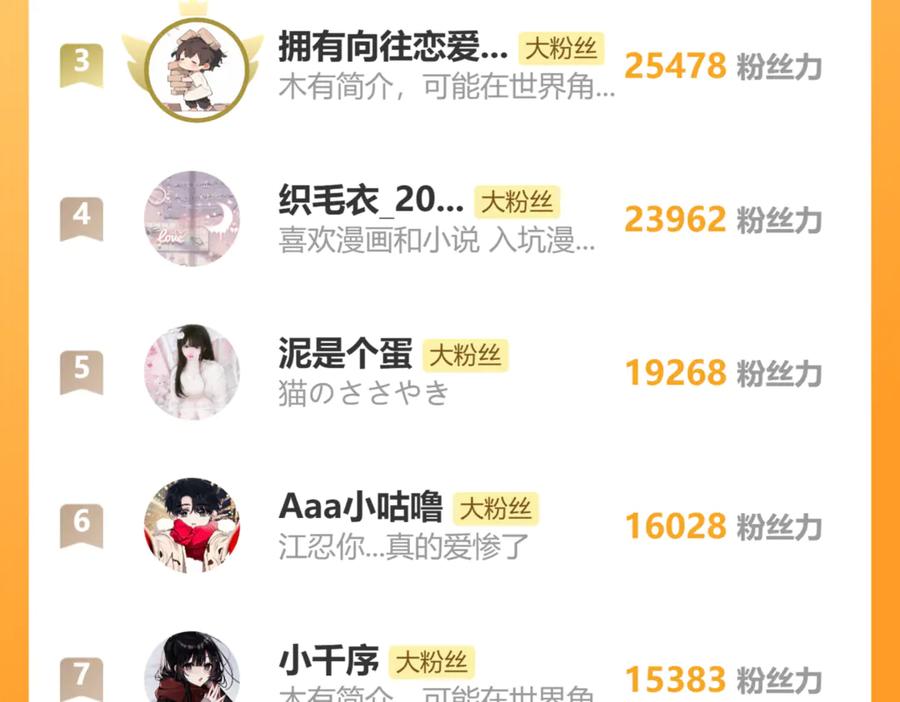The width and height of the screenshot is (900, 702).
Task: Open 泥是个蛋's profile row
Action: 345,354
